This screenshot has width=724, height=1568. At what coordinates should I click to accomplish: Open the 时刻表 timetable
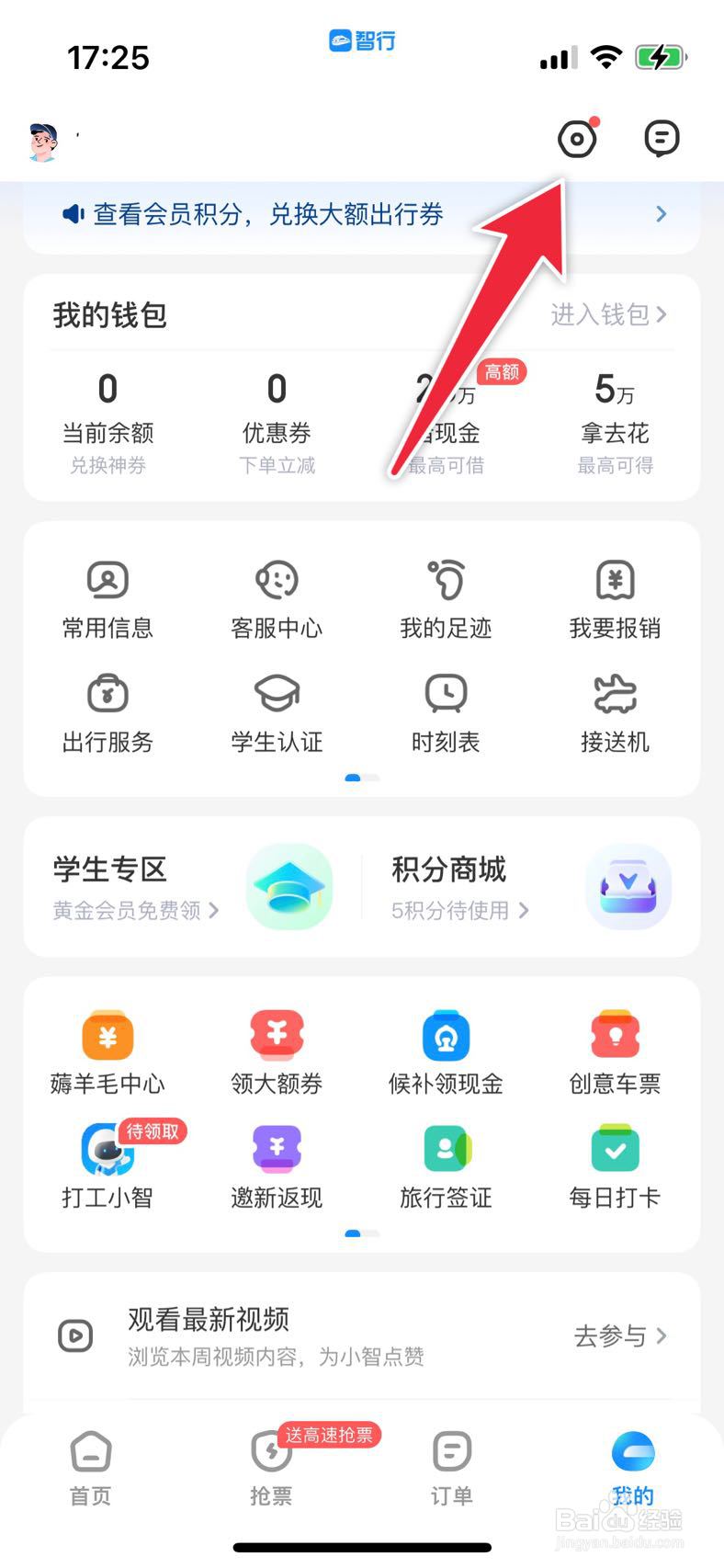point(446,713)
